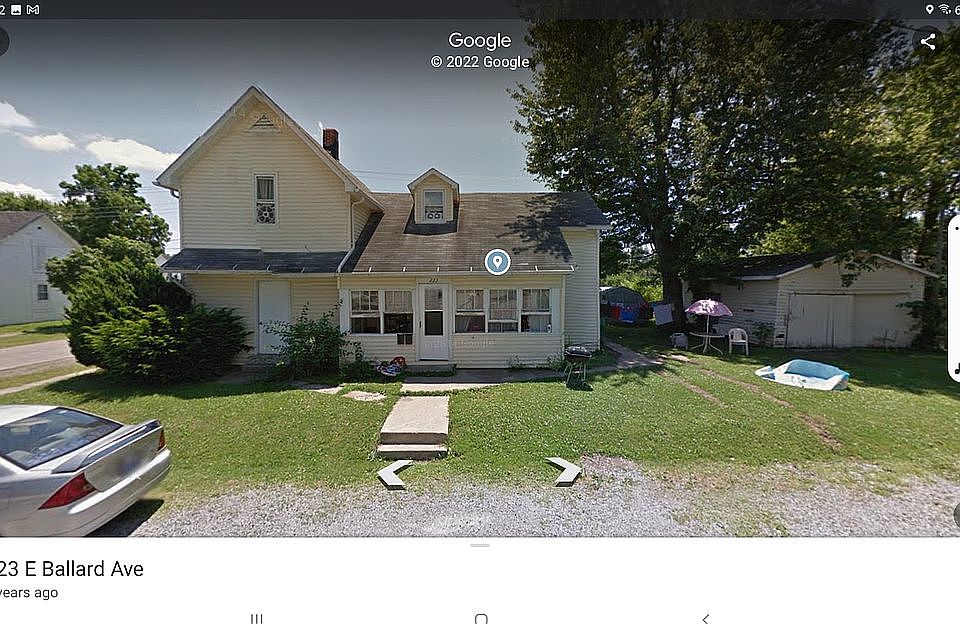
Task: Go back using the top-left arrow
Action: 3,42
